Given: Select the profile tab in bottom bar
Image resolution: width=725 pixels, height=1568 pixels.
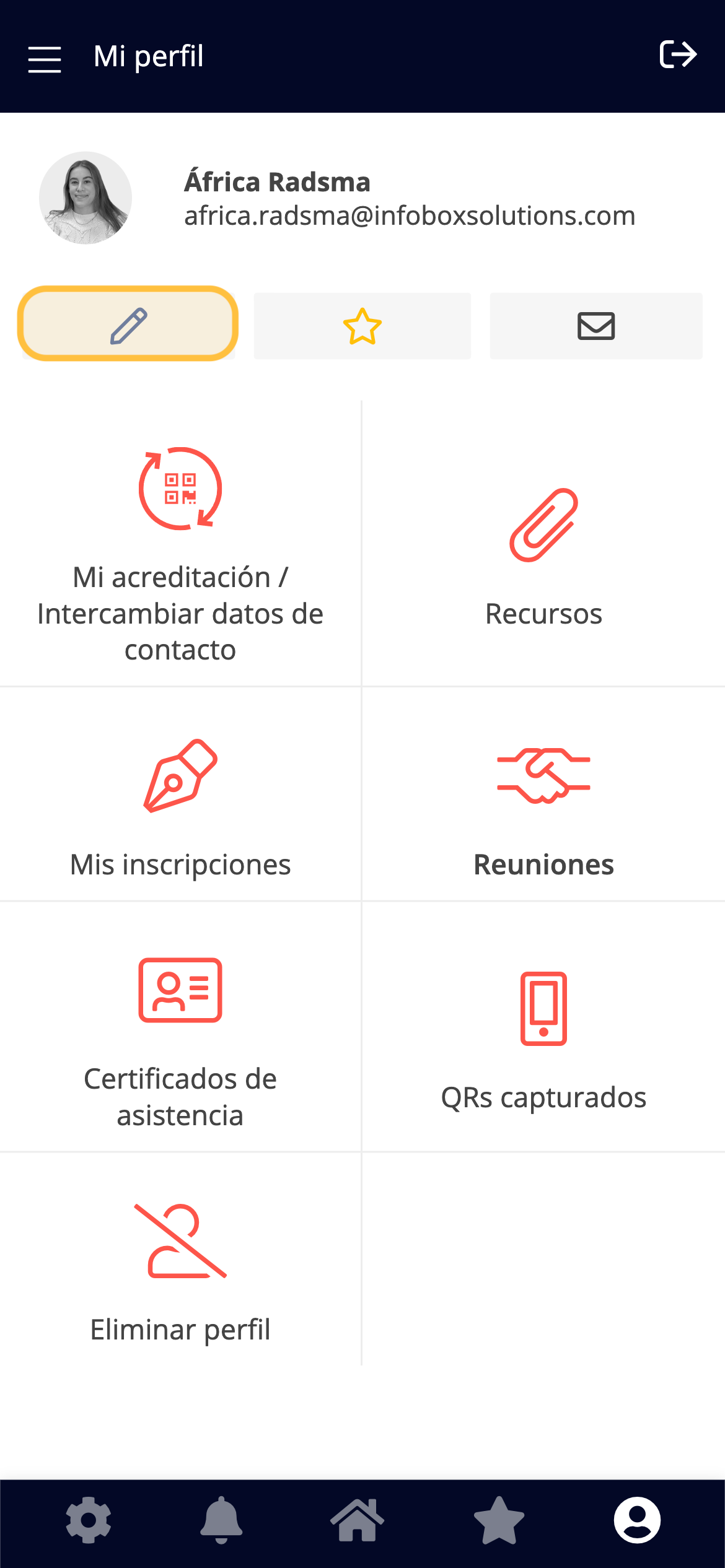Looking at the screenshot, I should tap(637, 1520).
